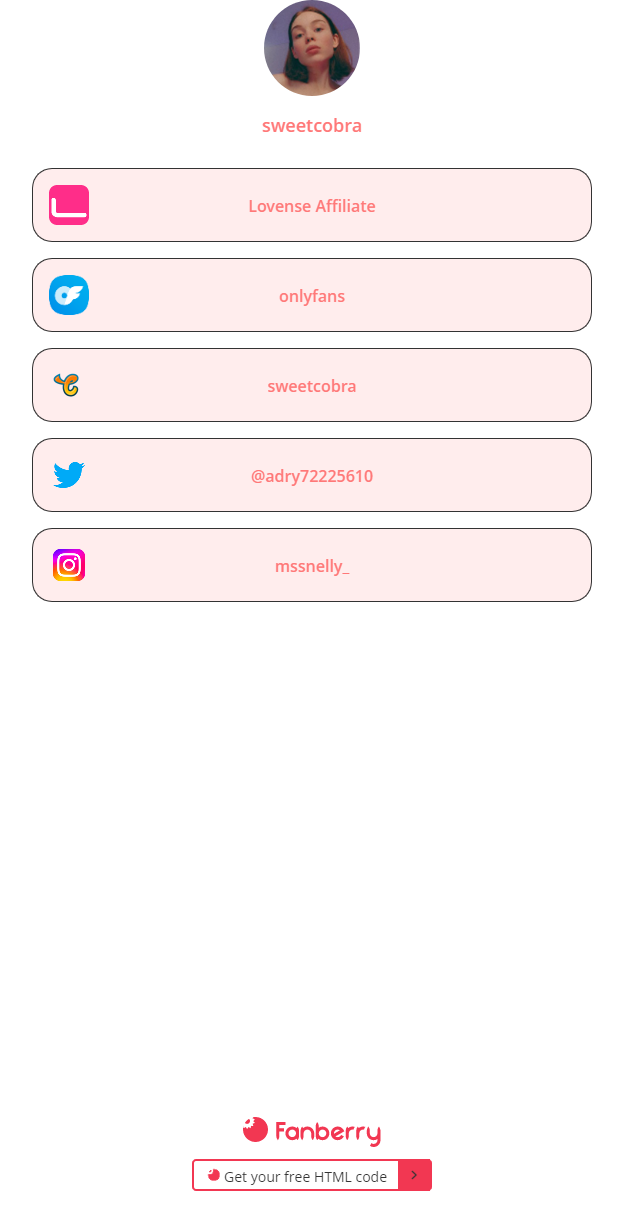This screenshot has width=624, height=1223.
Task: Tap the sweetcobra link button
Action: tap(312, 385)
